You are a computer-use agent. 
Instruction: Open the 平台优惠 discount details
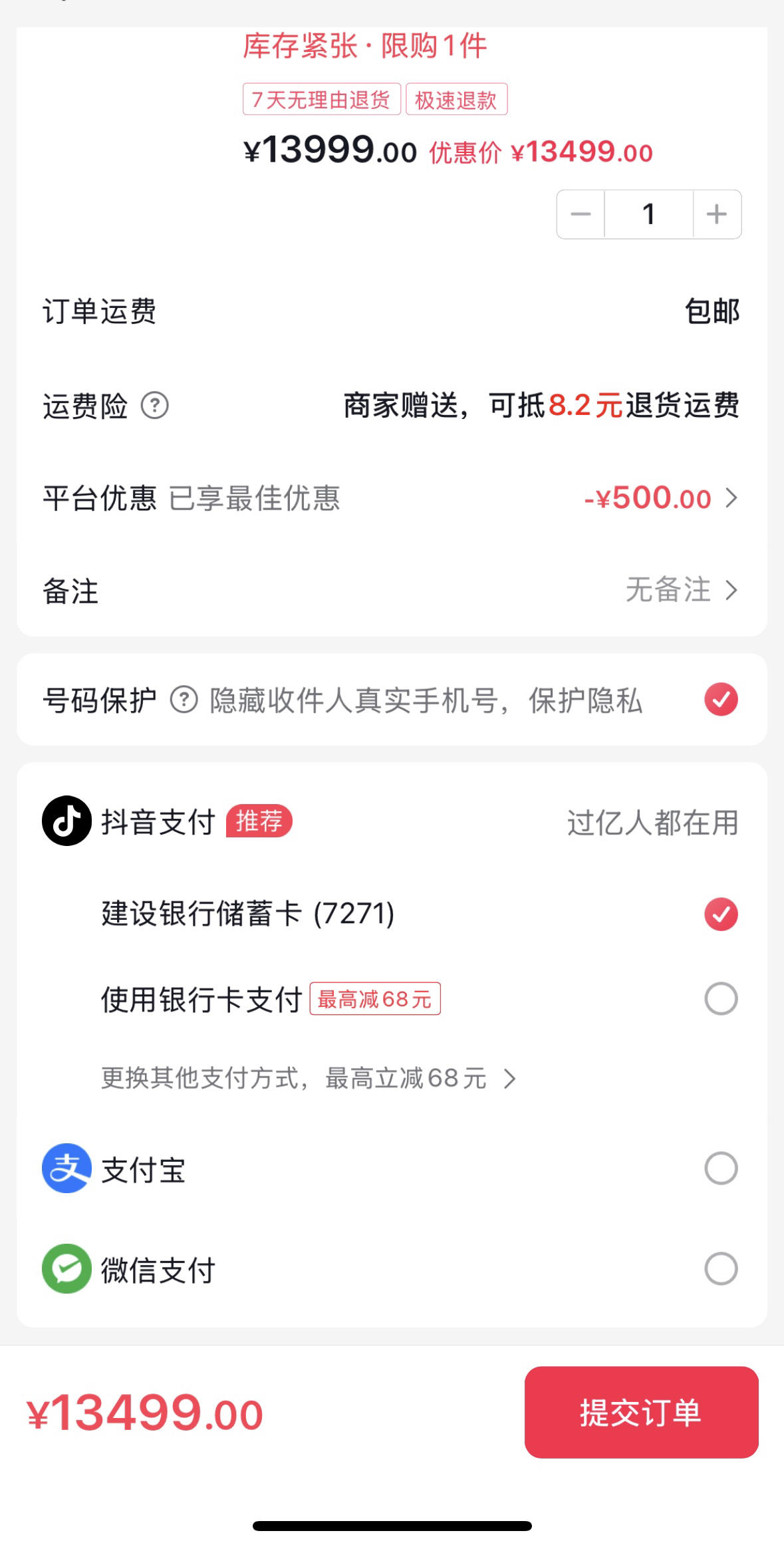point(392,497)
